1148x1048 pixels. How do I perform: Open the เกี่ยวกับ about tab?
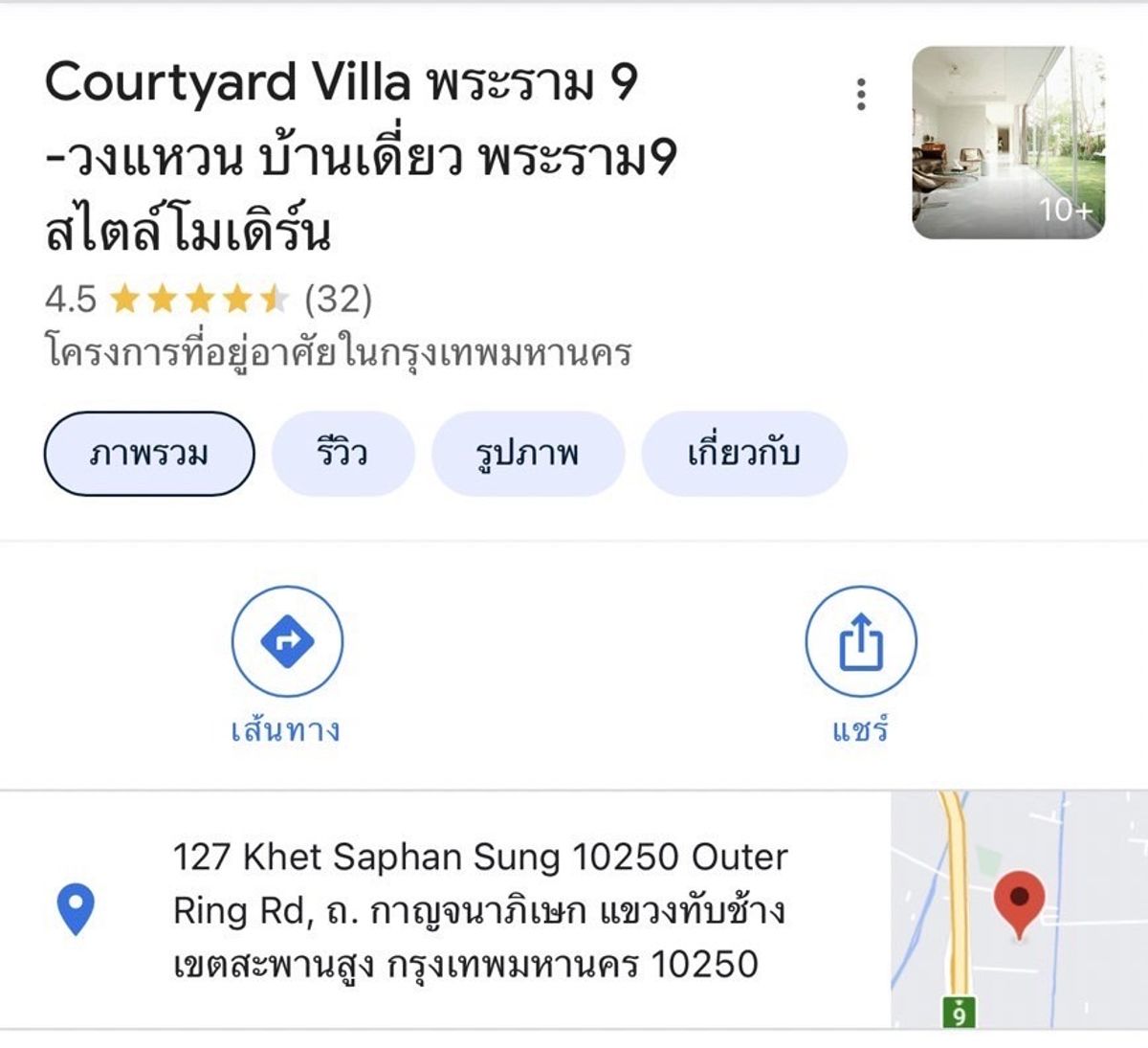click(743, 454)
